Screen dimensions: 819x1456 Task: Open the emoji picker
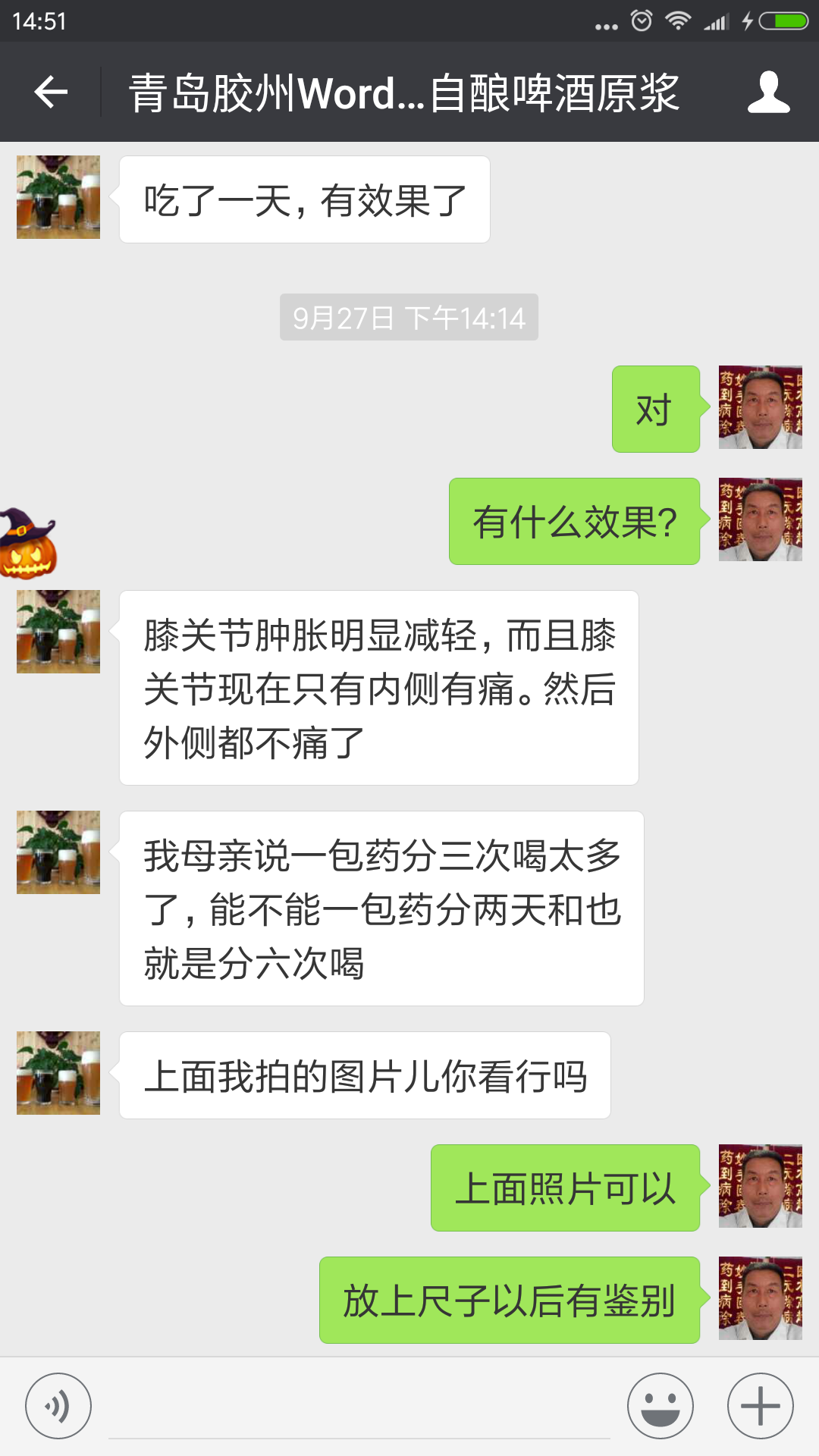click(660, 1406)
